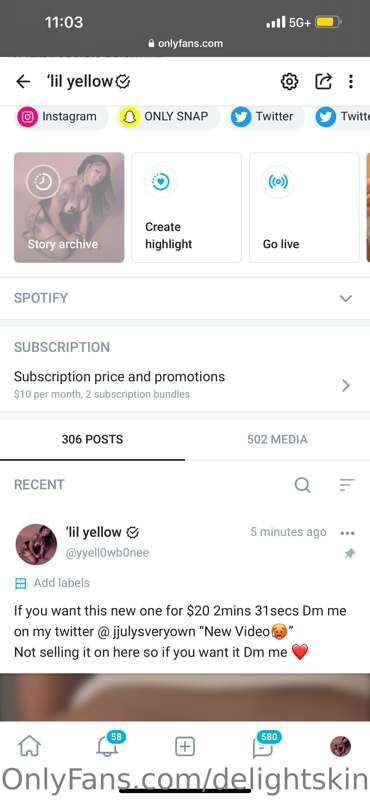Open the Instagram link chip
Viewport: 370px width, 800px height.
[x=60, y=116]
